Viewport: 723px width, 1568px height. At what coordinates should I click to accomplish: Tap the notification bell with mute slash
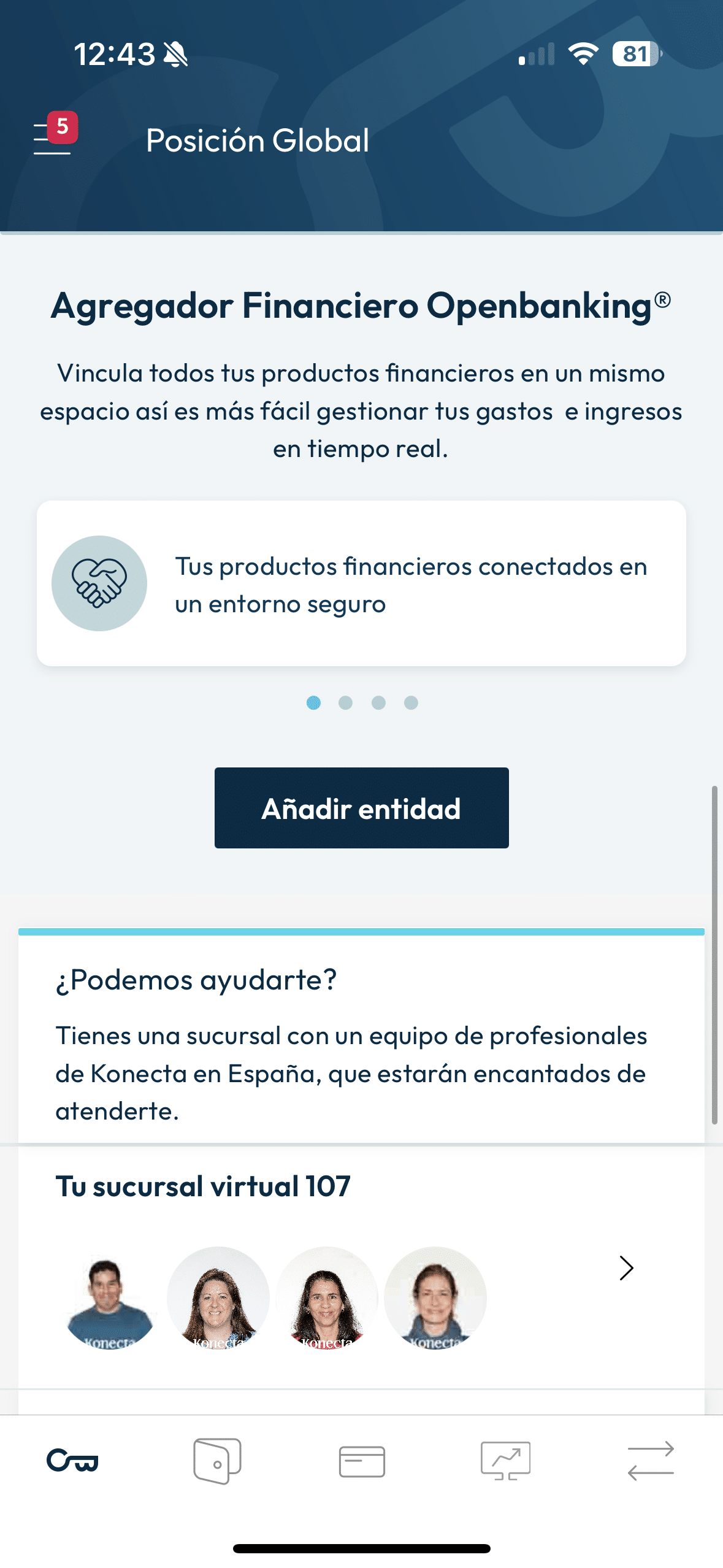(177, 54)
